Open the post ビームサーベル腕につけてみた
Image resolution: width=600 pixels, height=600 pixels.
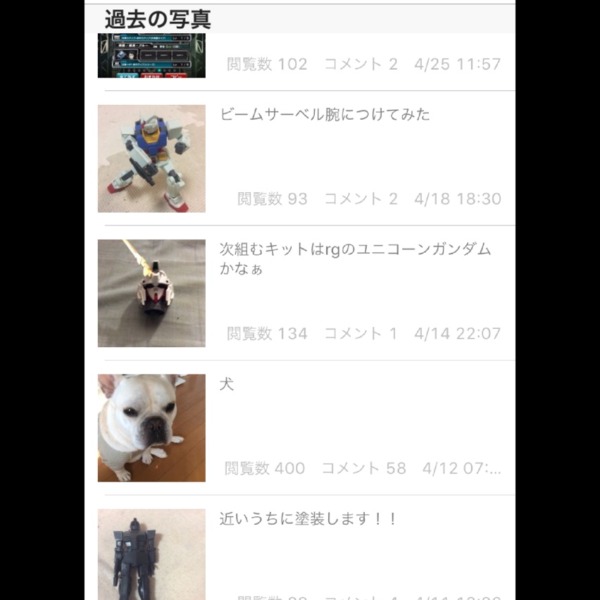coord(324,115)
